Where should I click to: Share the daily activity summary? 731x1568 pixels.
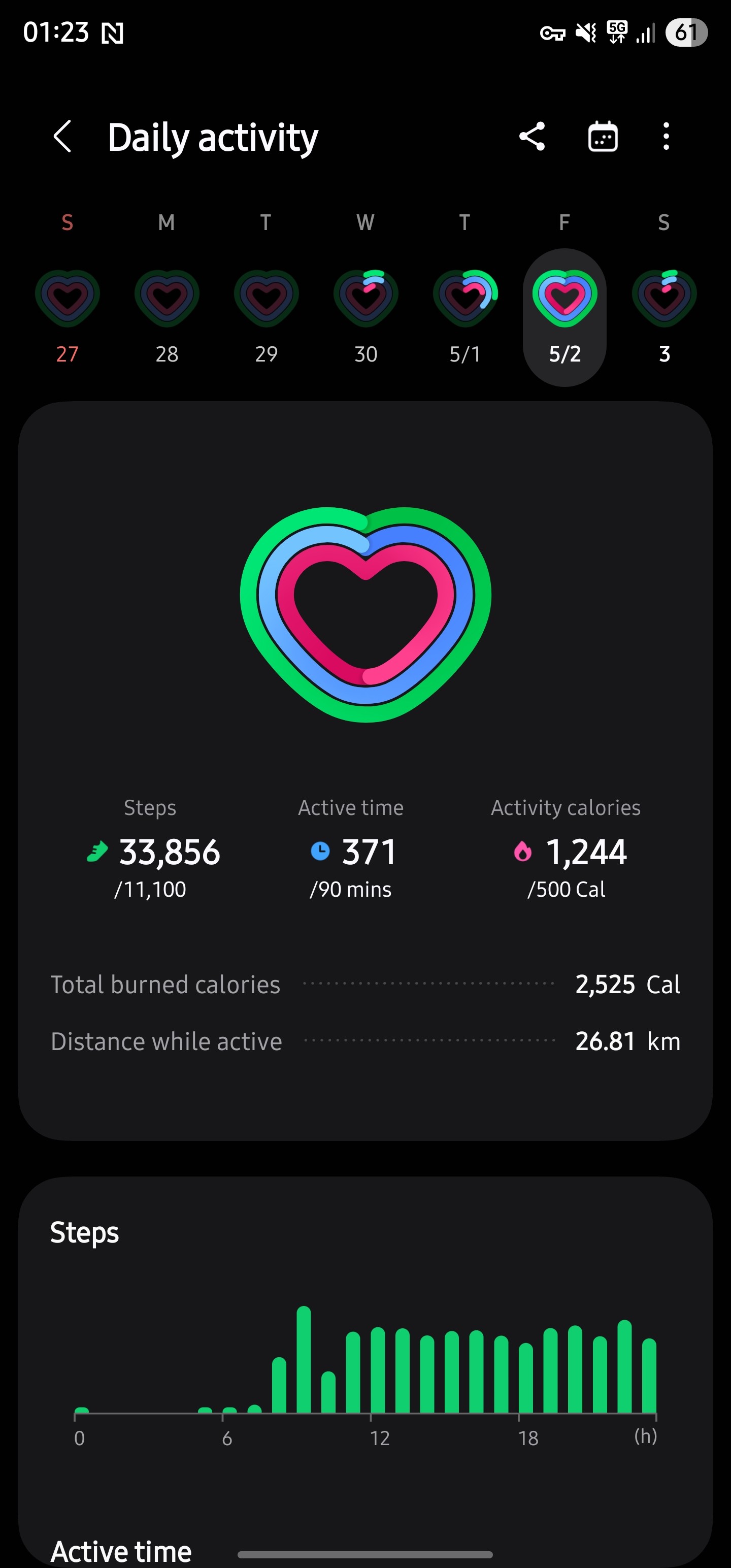point(532,137)
